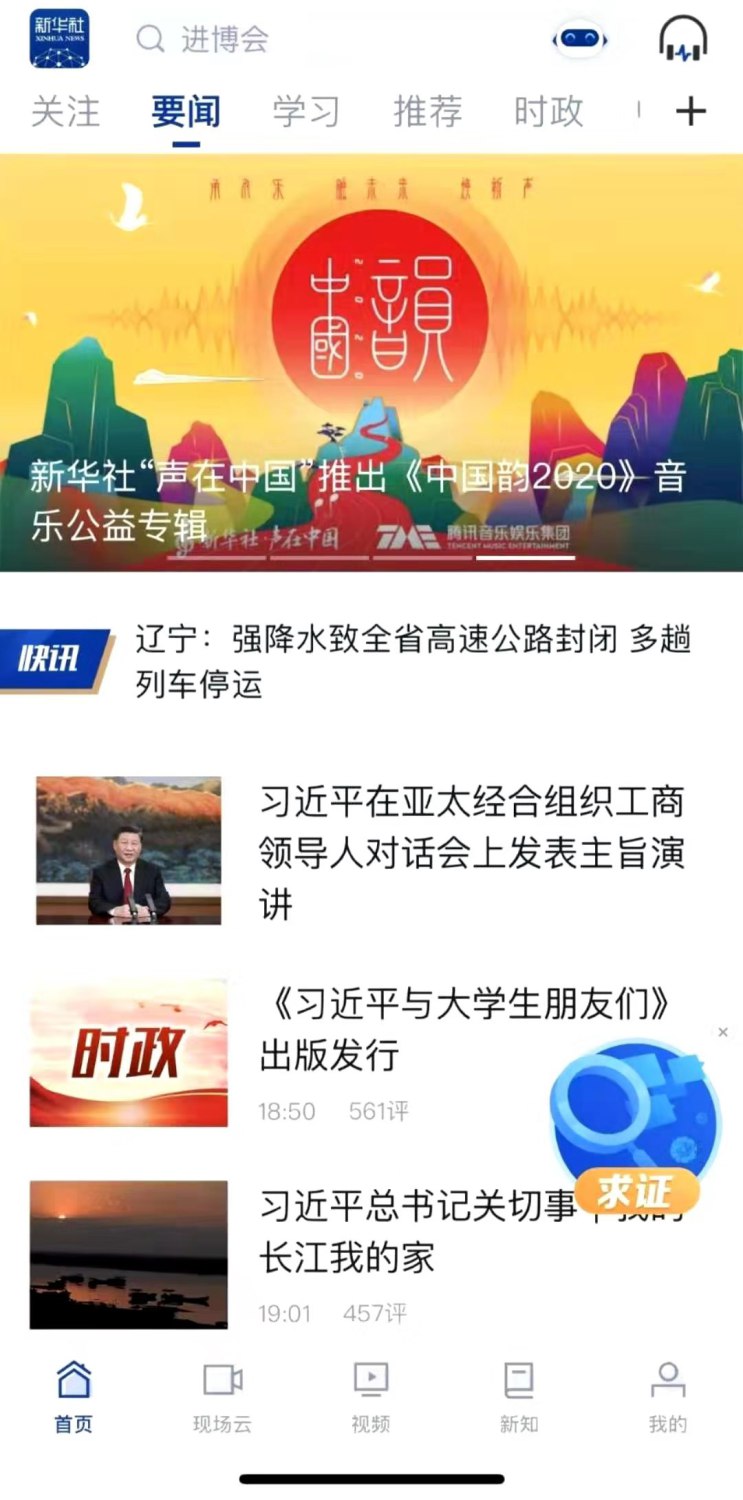Viewport: 743px width, 1500px height.
Task: Open the headphones audio news icon
Action: click(683, 40)
